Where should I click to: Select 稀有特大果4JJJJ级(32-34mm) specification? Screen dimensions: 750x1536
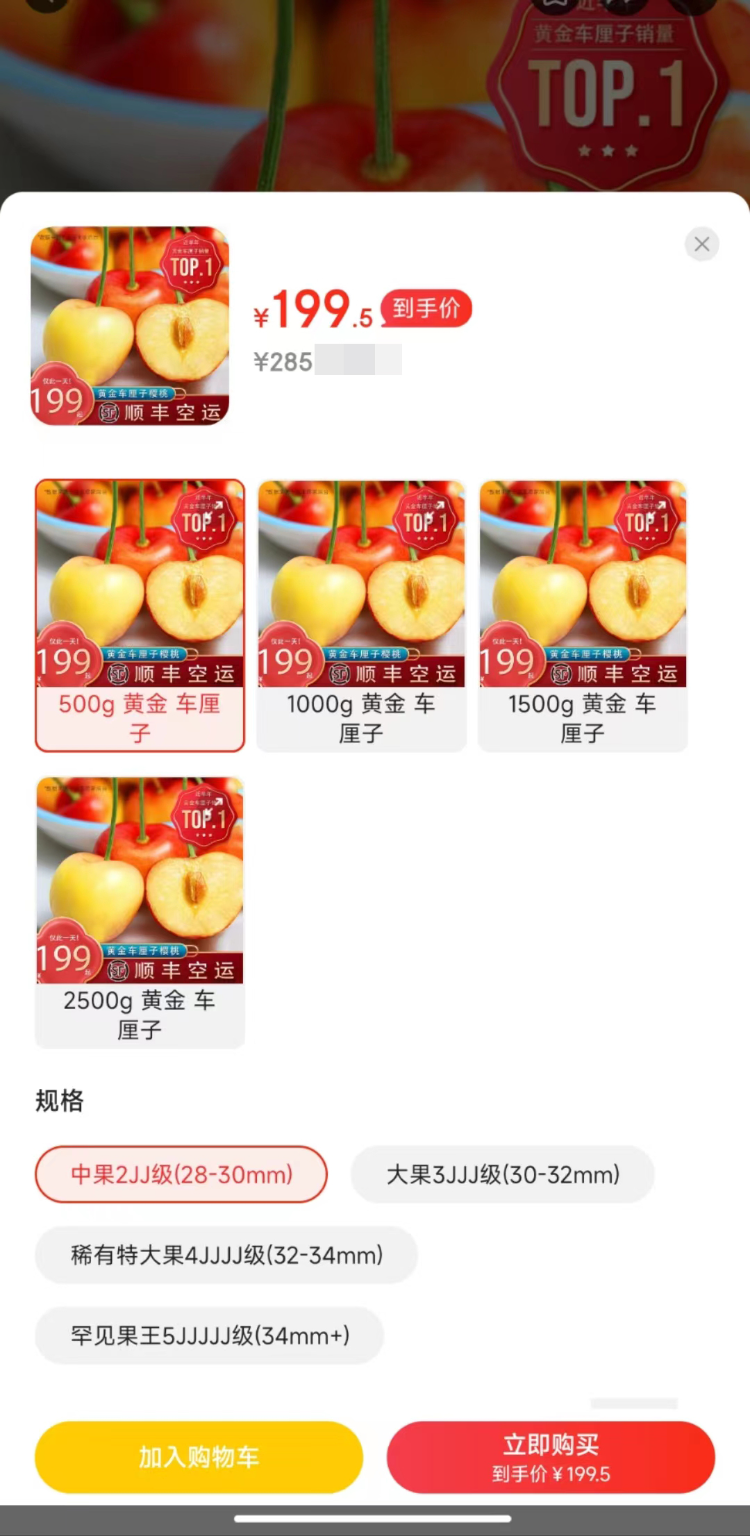click(x=227, y=1255)
